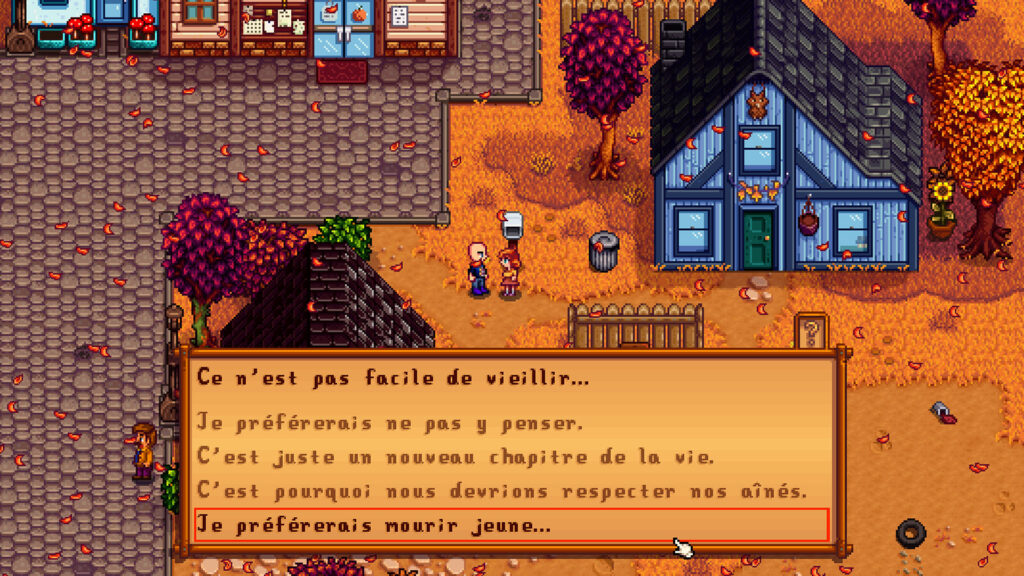Viewport: 1024px width, 576px height.
Task: Answer "Je préférerais mourir jeune..."
Action: 374,525
